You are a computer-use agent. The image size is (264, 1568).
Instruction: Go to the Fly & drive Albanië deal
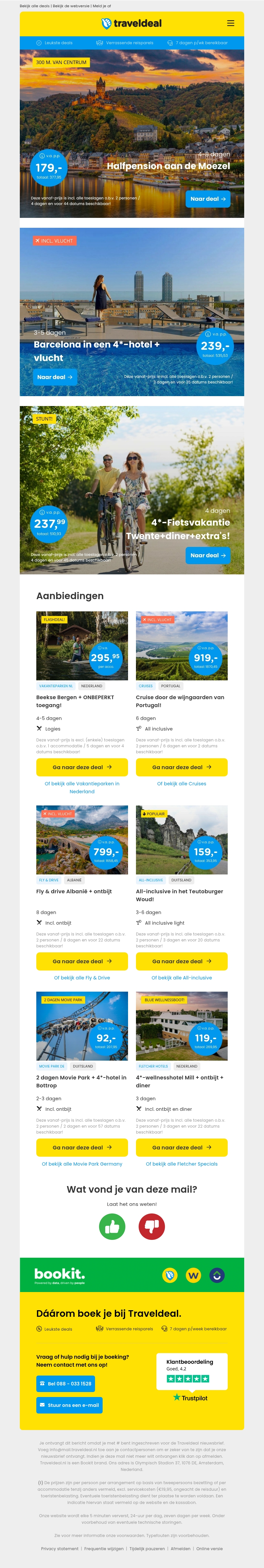coord(82,961)
